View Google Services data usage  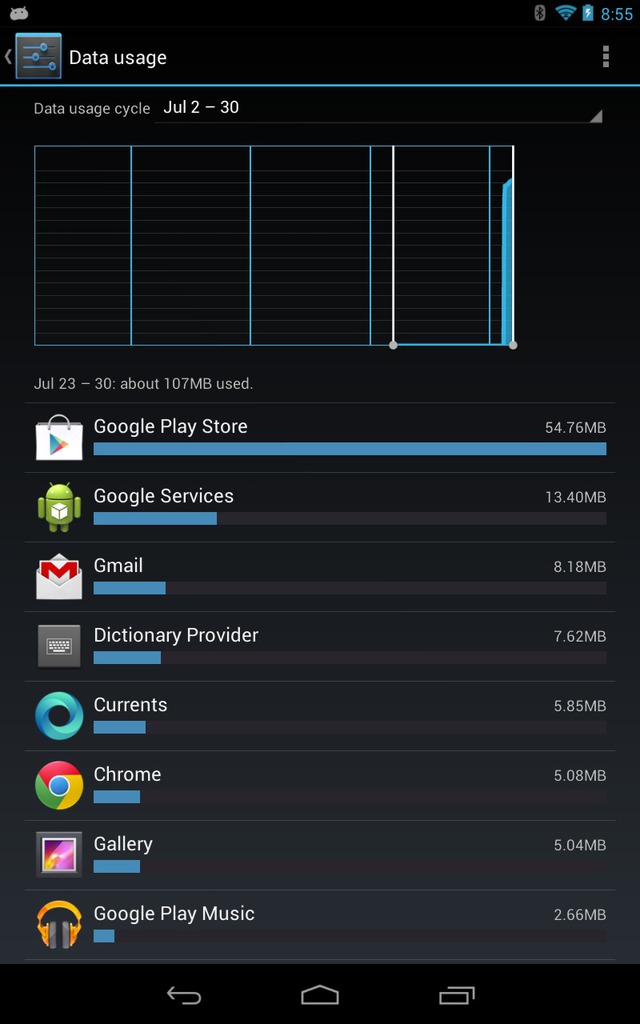(x=320, y=507)
